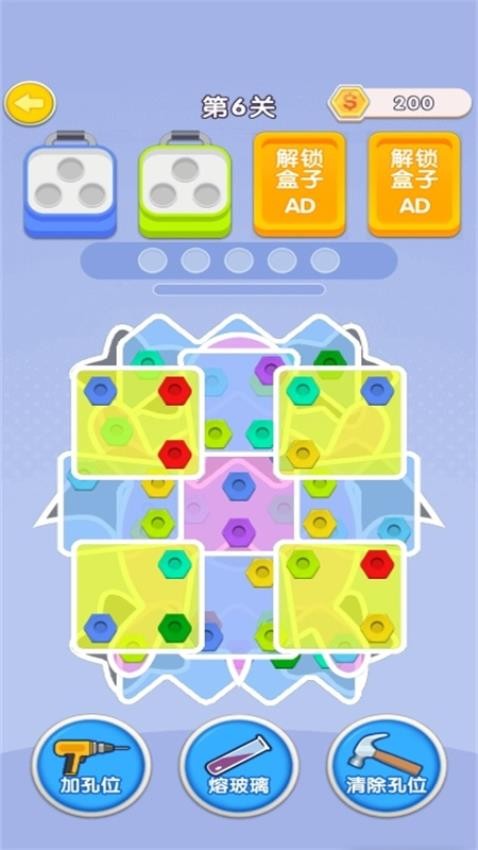Tap the red screw on the bottom-right yellow plate
478x850 pixels.
tap(377, 564)
